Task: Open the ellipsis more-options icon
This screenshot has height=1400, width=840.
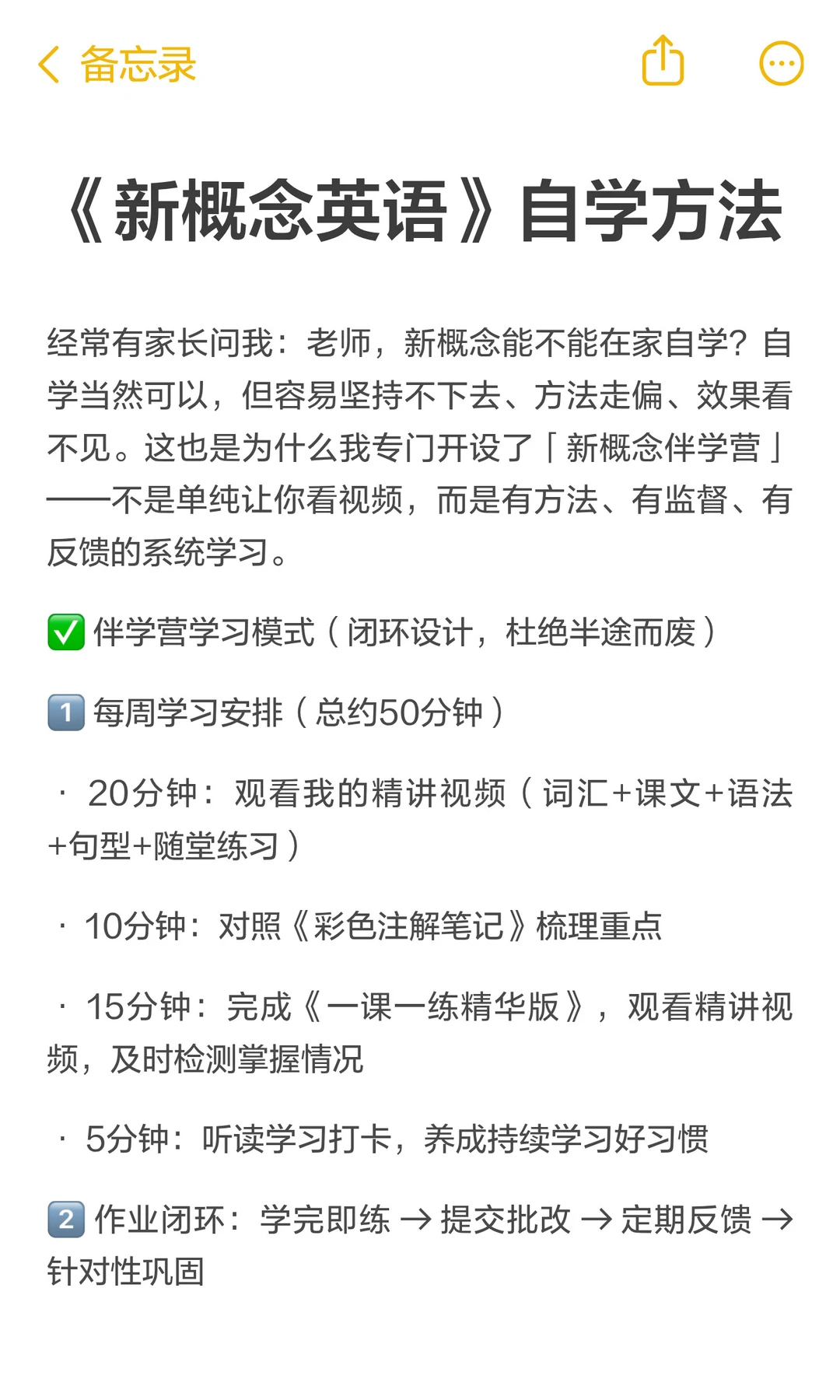Action: (781, 64)
